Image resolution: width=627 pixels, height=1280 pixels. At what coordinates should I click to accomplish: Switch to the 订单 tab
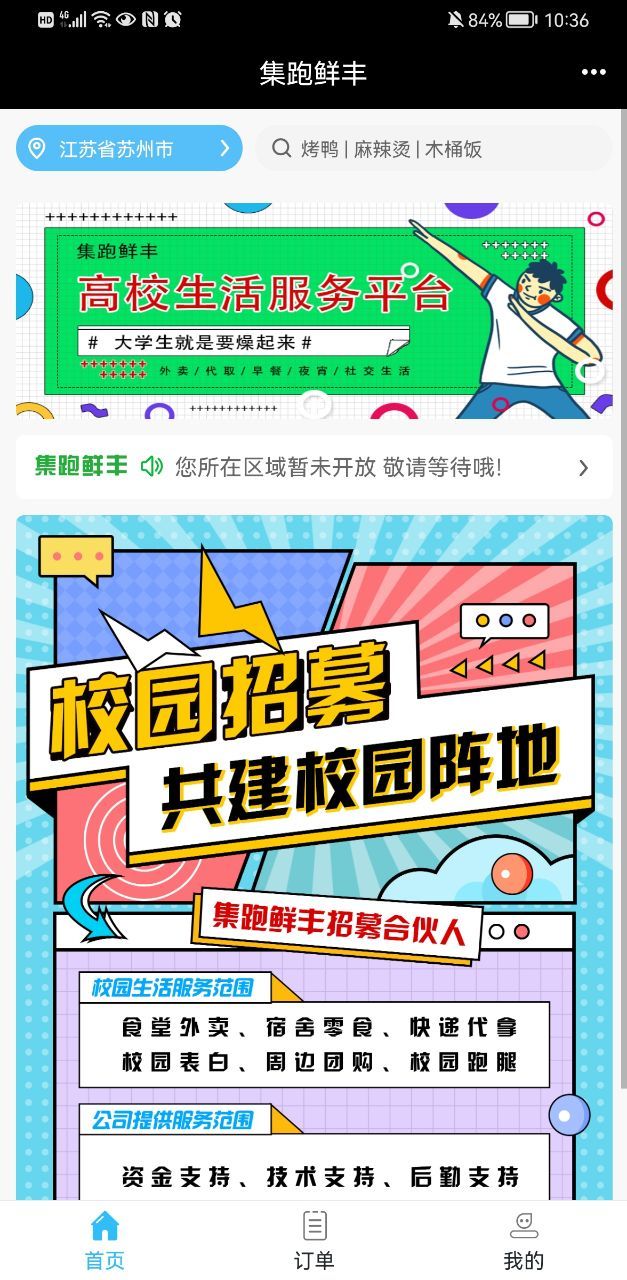tap(314, 1240)
